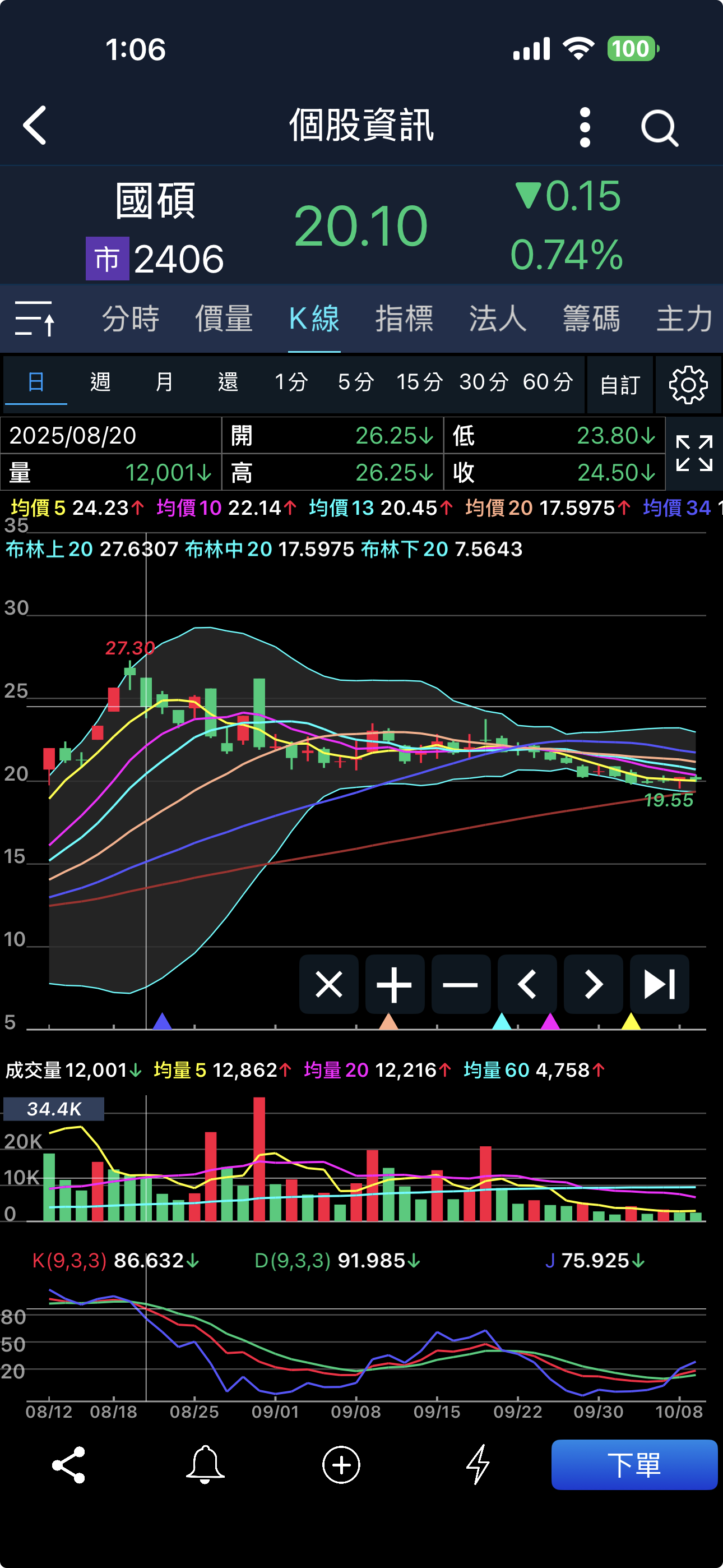Tap the lightning quick-trade icon
Screen dimensions: 723x1568
pos(478,1467)
